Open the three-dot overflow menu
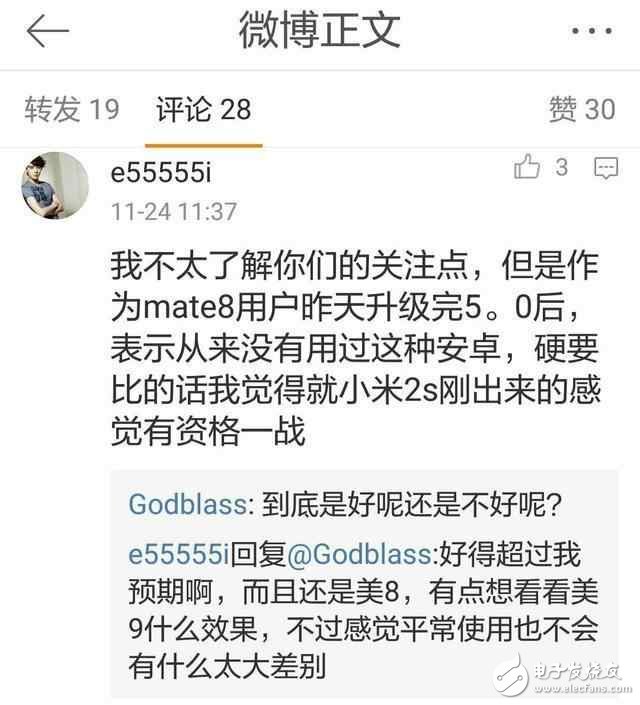 (591, 31)
